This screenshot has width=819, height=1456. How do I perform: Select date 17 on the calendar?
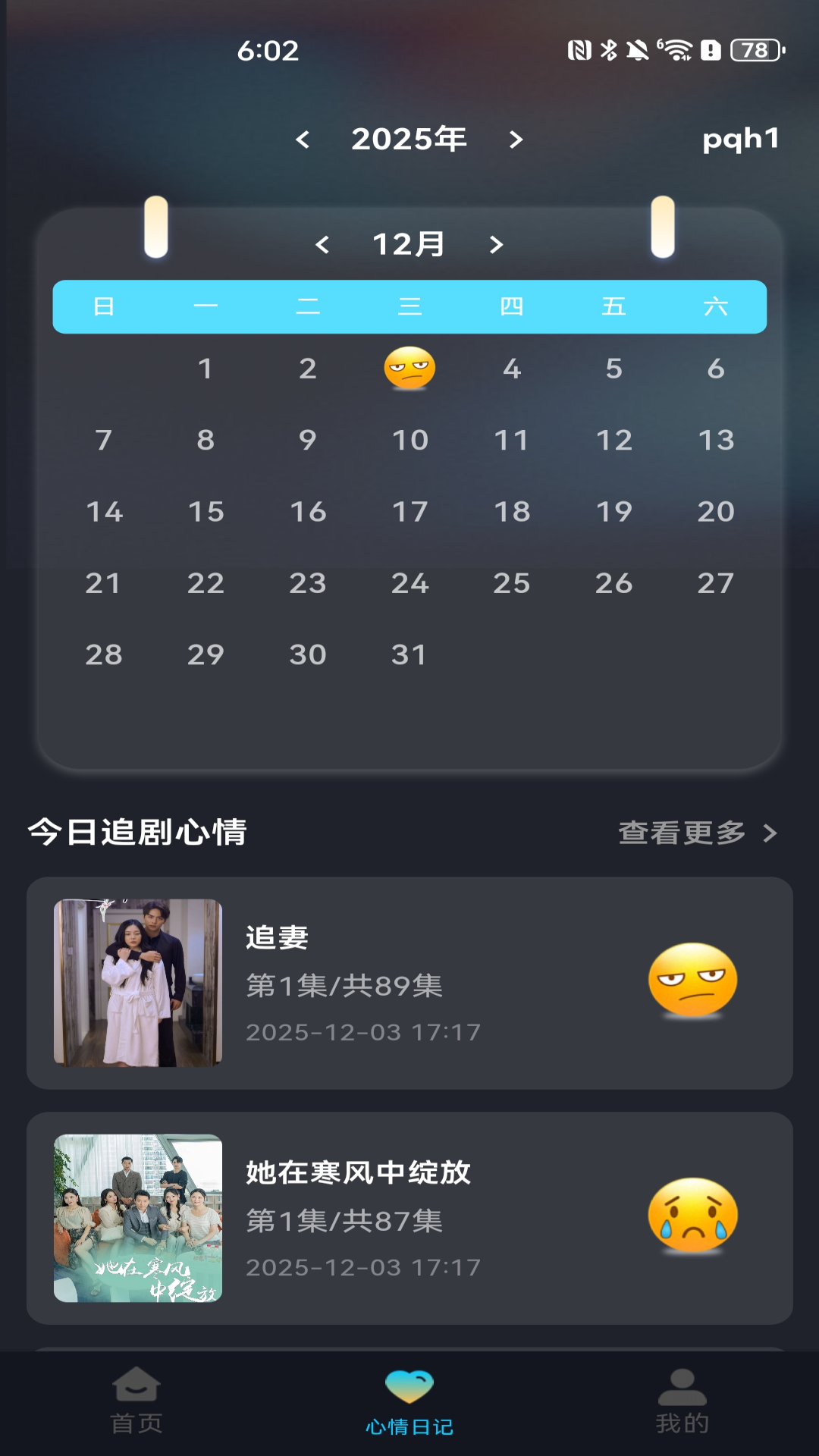[409, 511]
